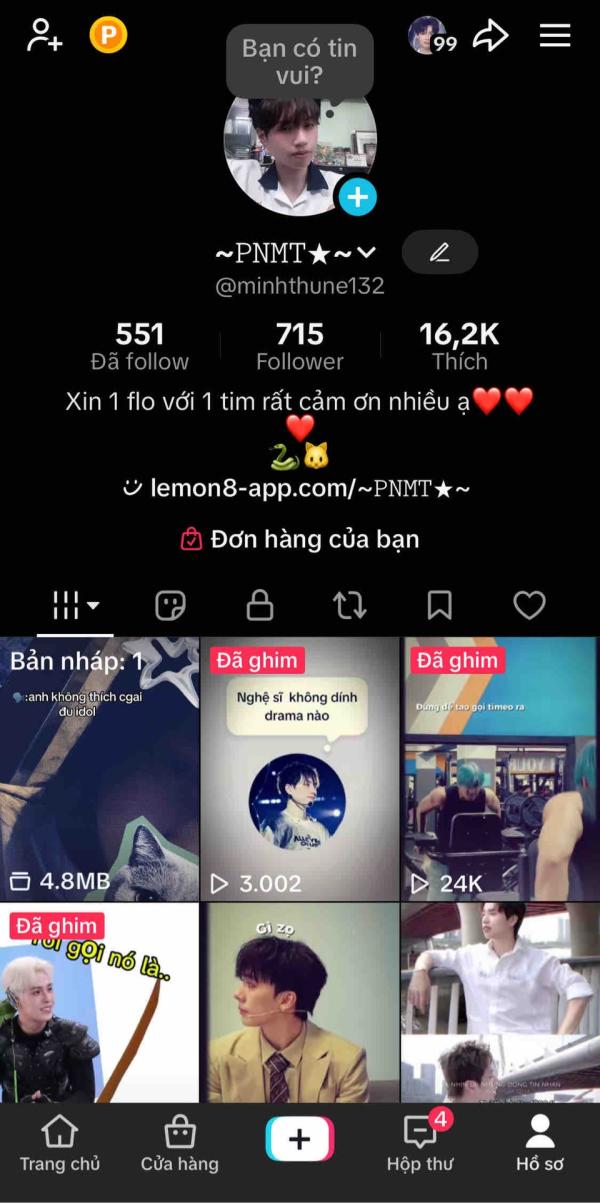Open Đơn hàng của bạn
Image resolution: width=600 pixels, height=1203 pixels.
(x=300, y=540)
